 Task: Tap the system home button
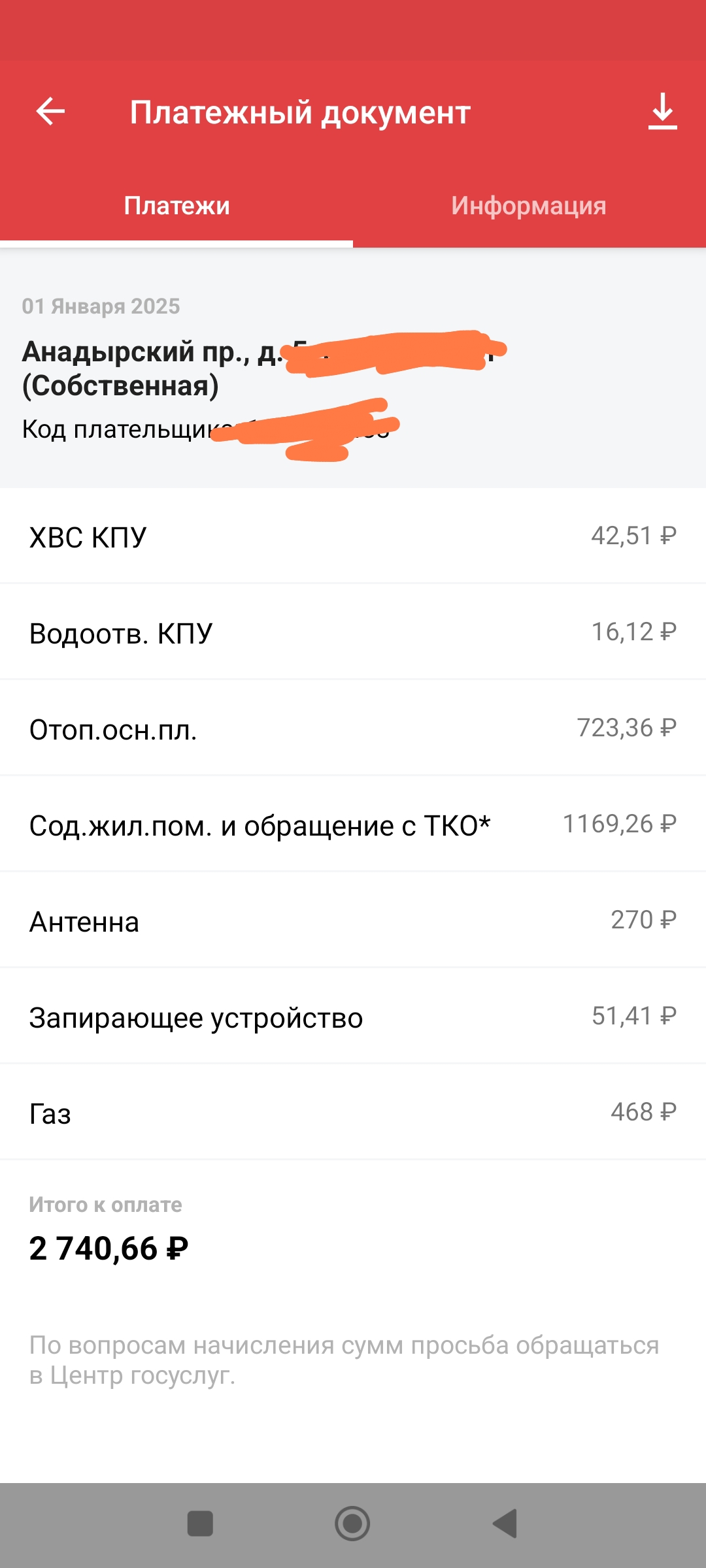(352, 1524)
